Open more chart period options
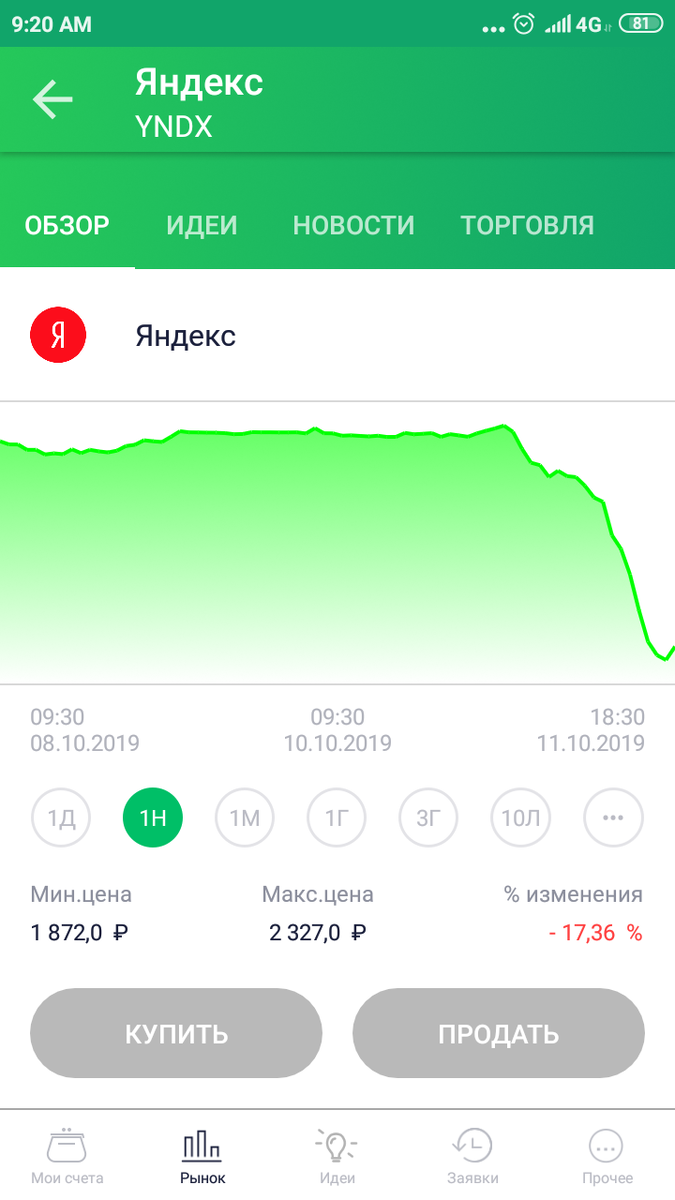675x1200 pixels. coord(613,818)
